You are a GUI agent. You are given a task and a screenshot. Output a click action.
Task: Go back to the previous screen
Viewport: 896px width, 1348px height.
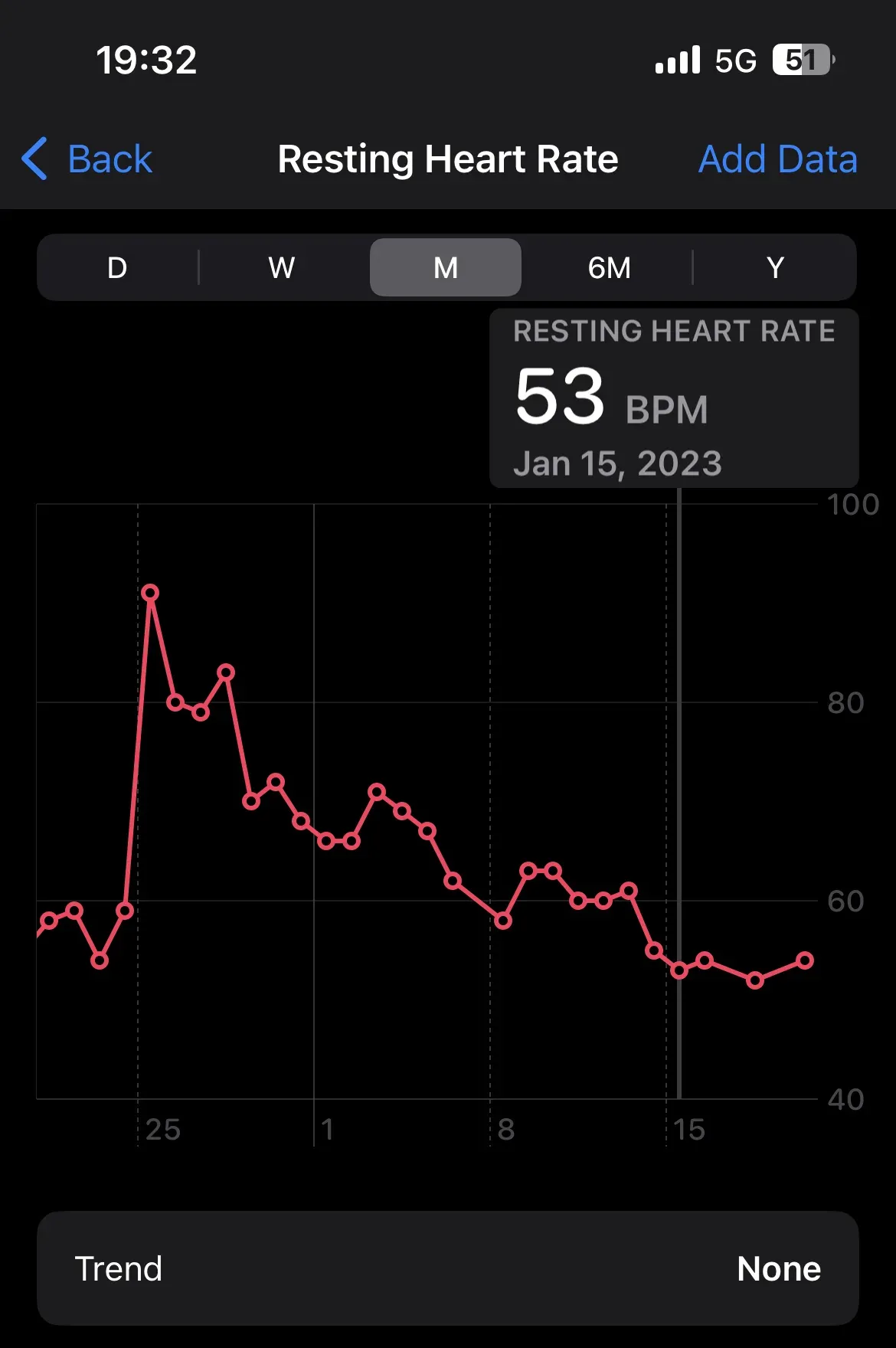[x=87, y=159]
